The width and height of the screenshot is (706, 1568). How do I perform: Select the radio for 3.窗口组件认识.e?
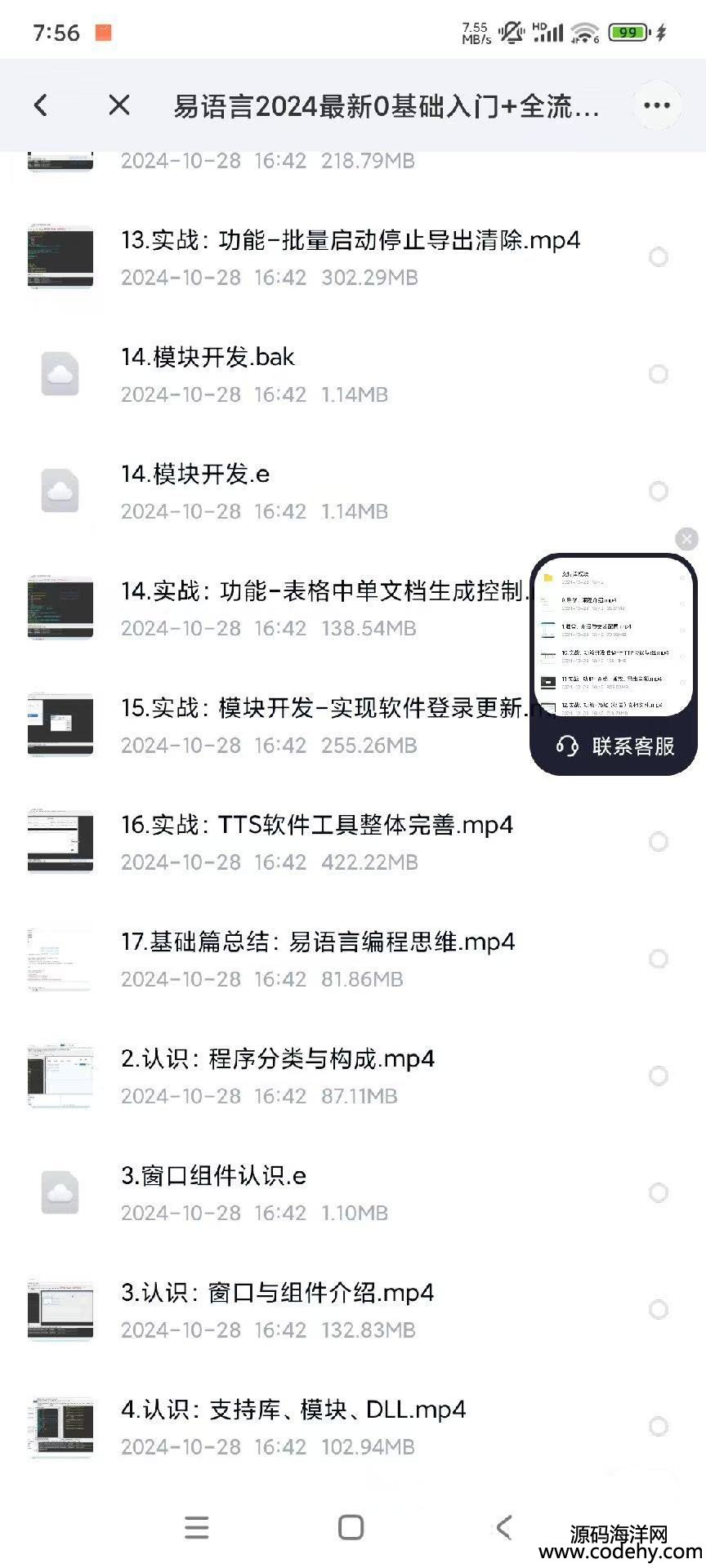[x=658, y=1193]
